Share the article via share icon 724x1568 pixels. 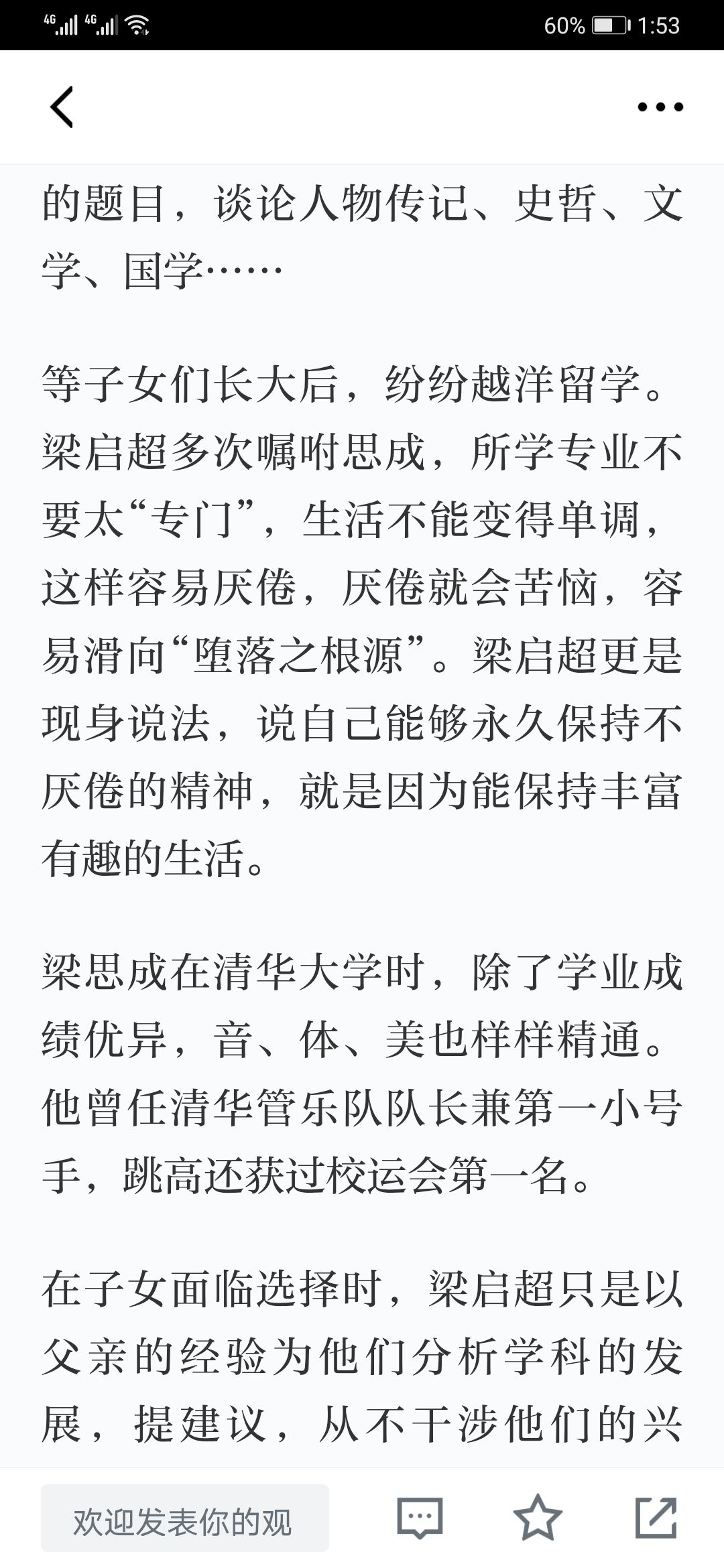[656, 1517]
